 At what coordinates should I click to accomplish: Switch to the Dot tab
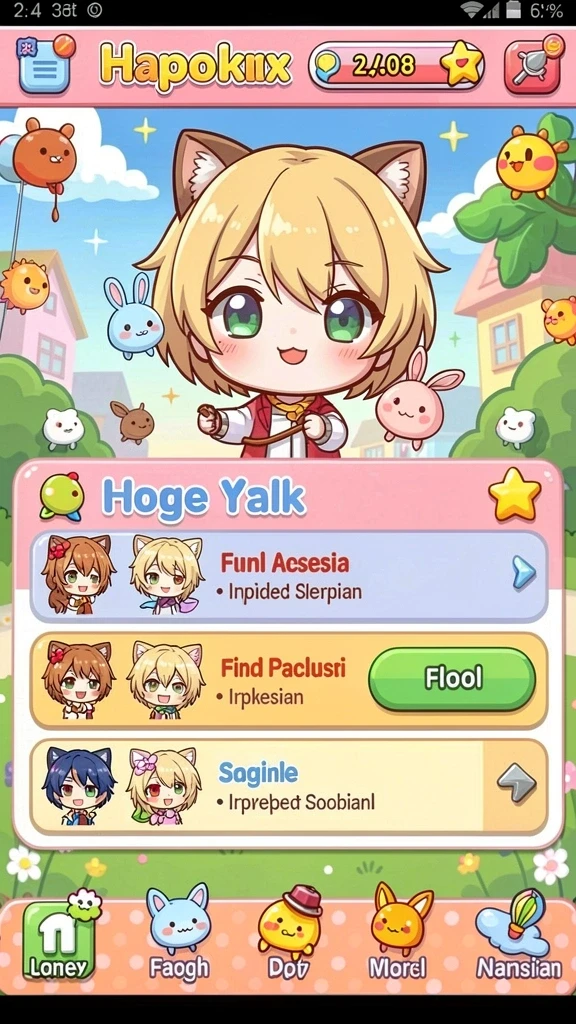[x=288, y=934]
